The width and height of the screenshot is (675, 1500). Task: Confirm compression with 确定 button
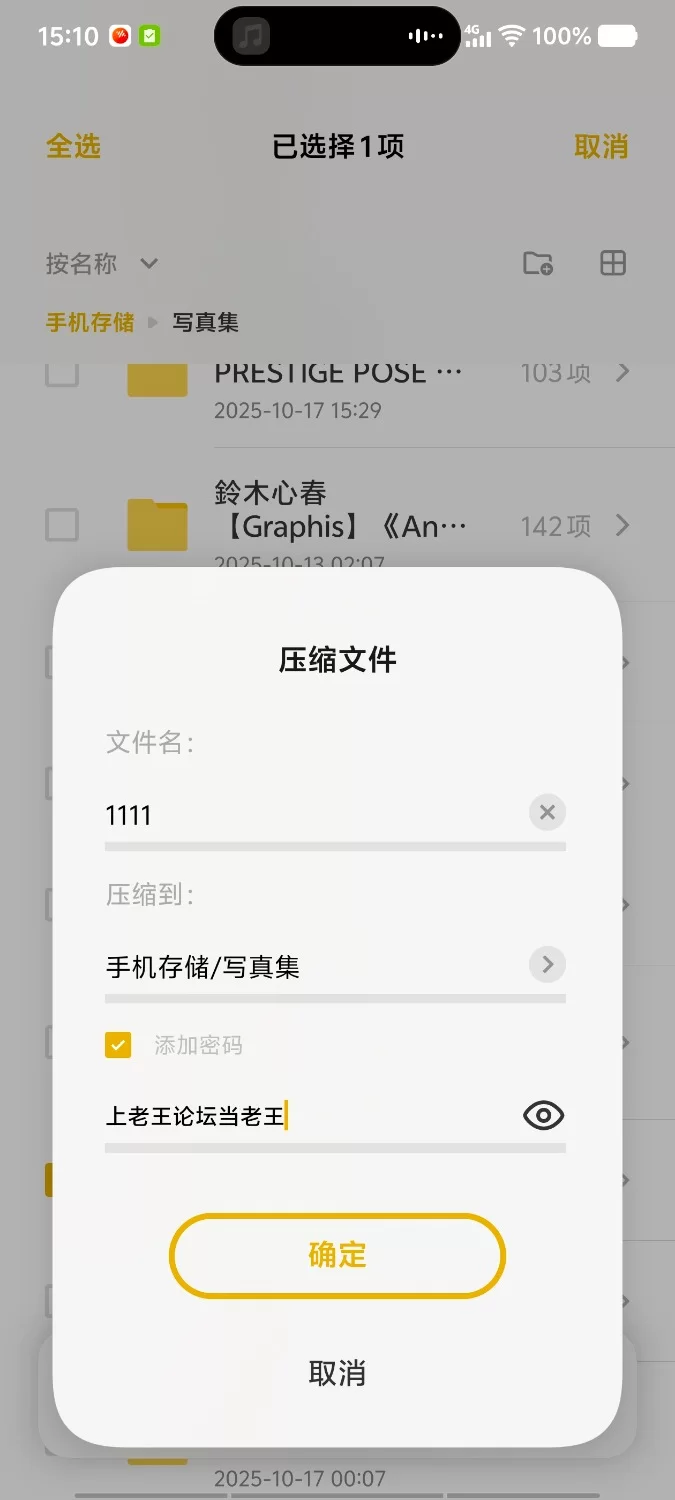tap(337, 1255)
